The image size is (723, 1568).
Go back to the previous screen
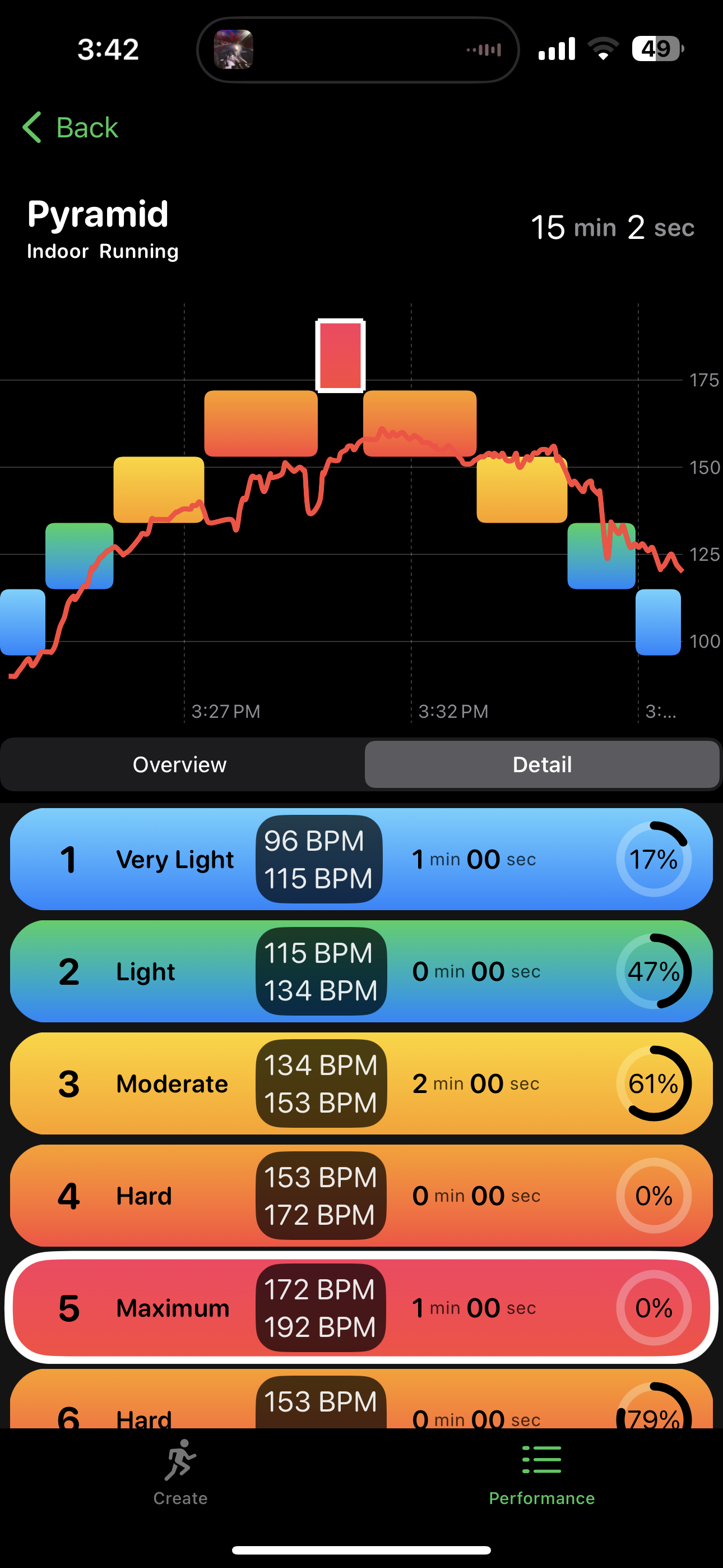[71, 127]
